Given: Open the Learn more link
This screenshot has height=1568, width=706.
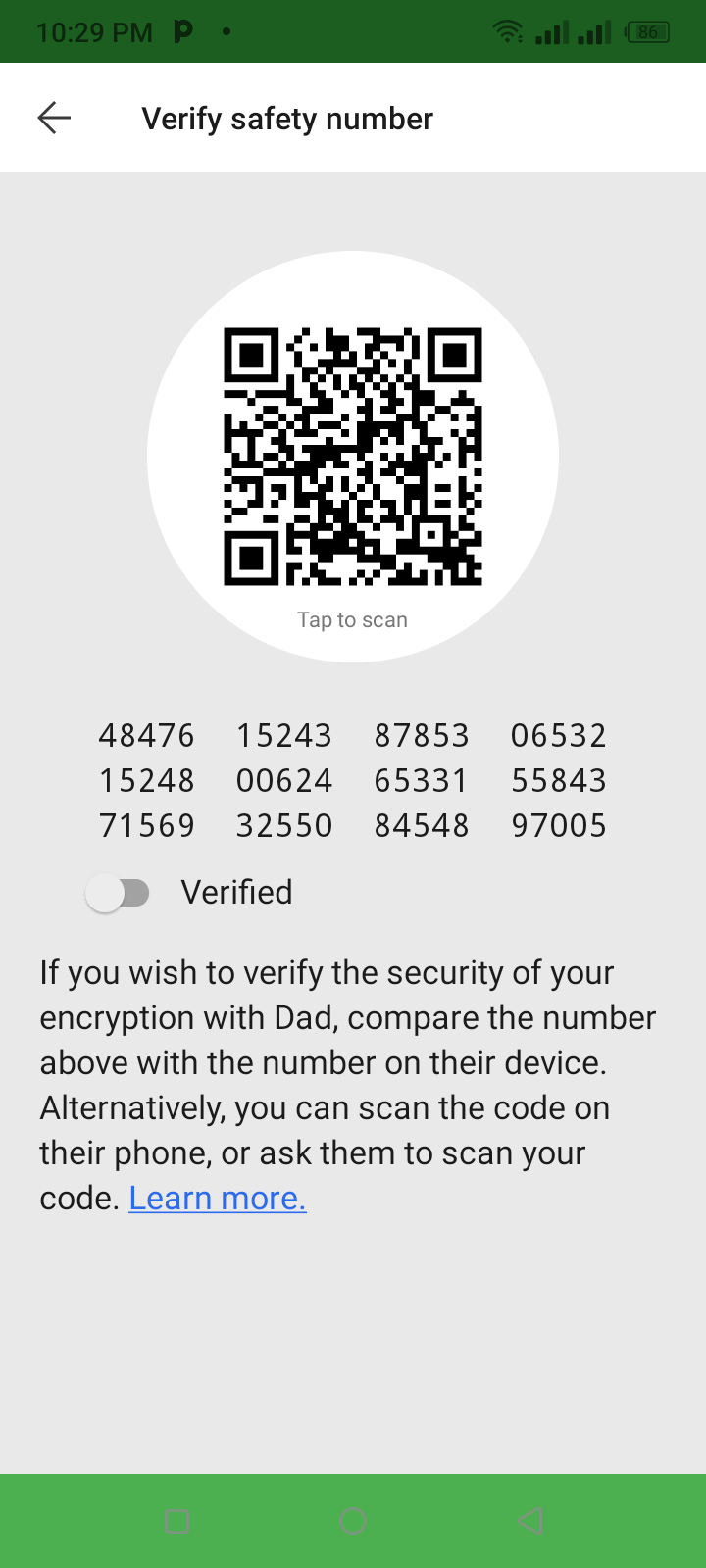Looking at the screenshot, I should (218, 1199).
